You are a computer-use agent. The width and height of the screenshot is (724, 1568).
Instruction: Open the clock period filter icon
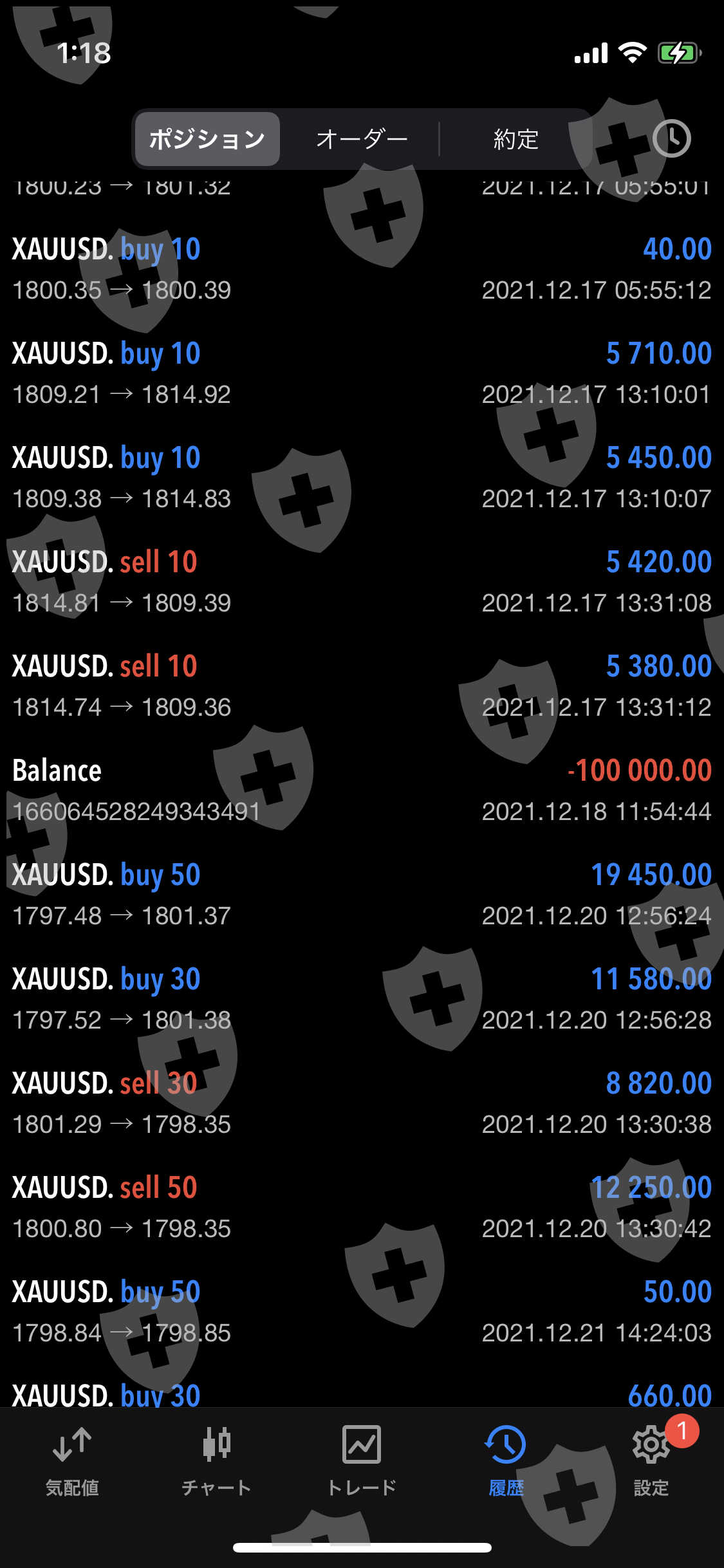coord(671,138)
